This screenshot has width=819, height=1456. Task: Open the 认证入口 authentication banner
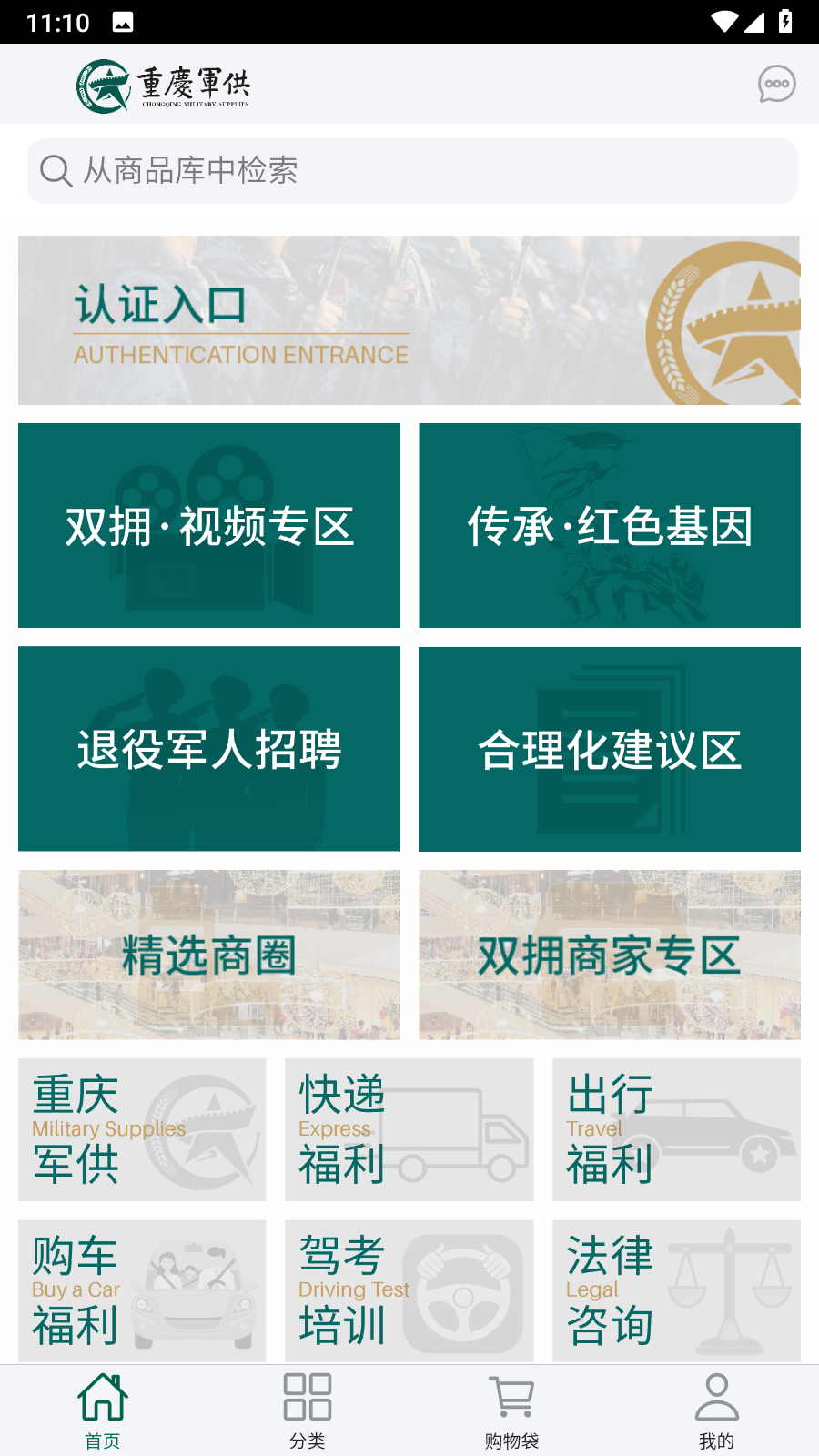(x=409, y=320)
